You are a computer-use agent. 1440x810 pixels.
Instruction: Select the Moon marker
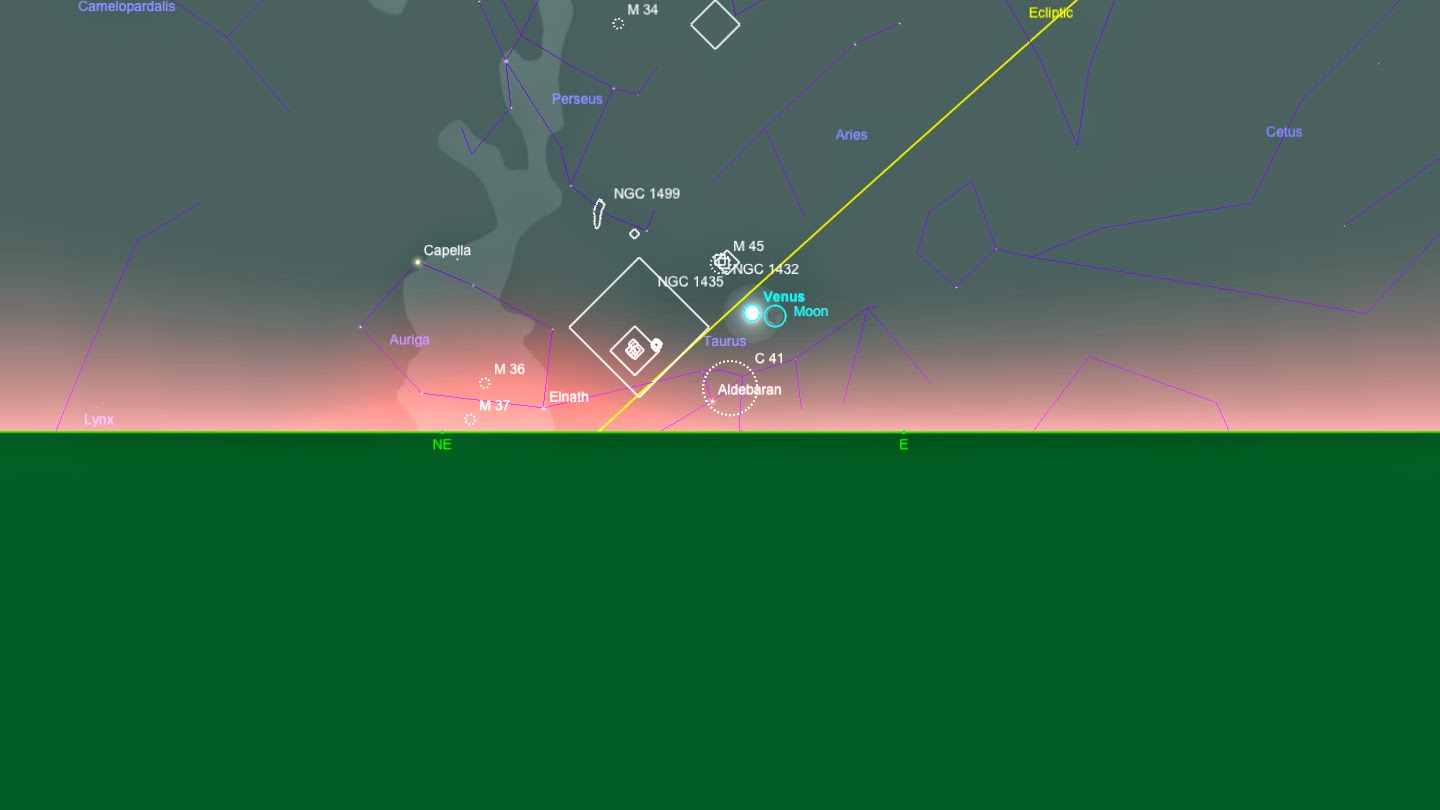pos(775,316)
